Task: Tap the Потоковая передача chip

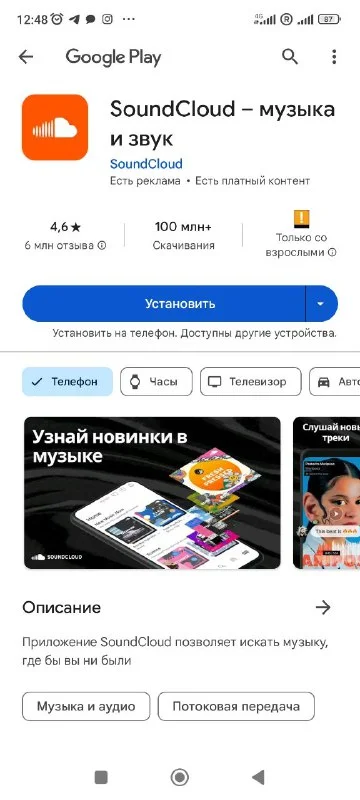Action: pos(236,707)
